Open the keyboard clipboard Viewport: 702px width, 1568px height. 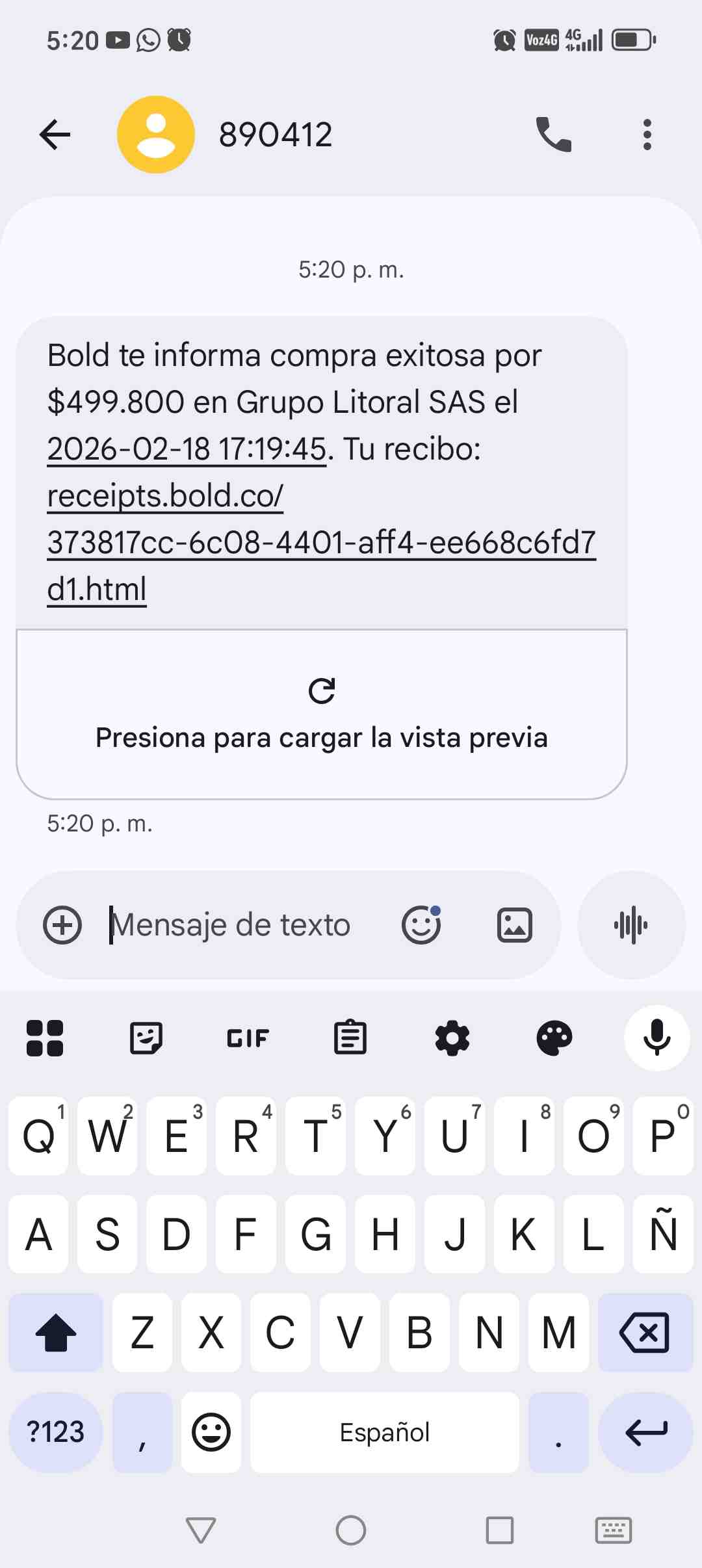(x=350, y=1038)
